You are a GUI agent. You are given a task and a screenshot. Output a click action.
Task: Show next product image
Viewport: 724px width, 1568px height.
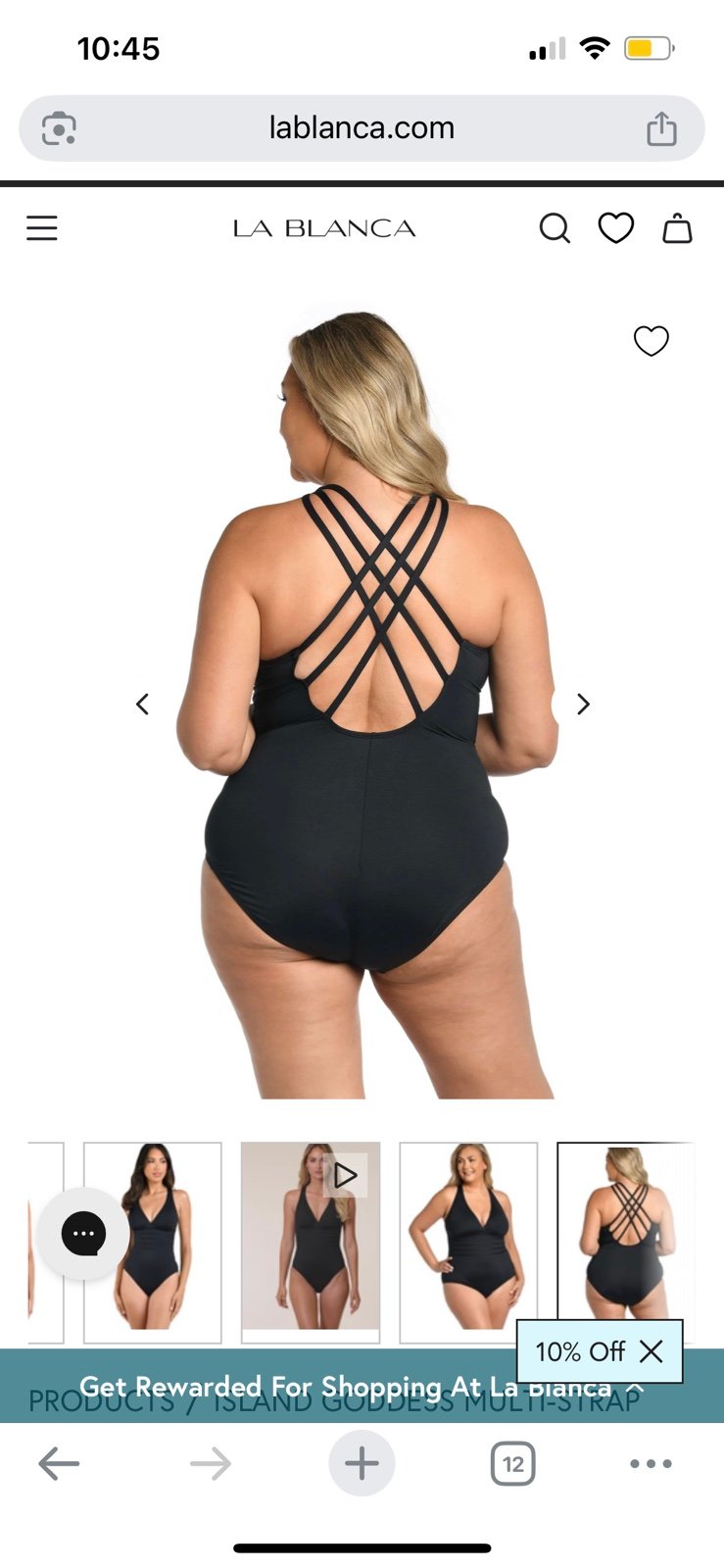(583, 704)
